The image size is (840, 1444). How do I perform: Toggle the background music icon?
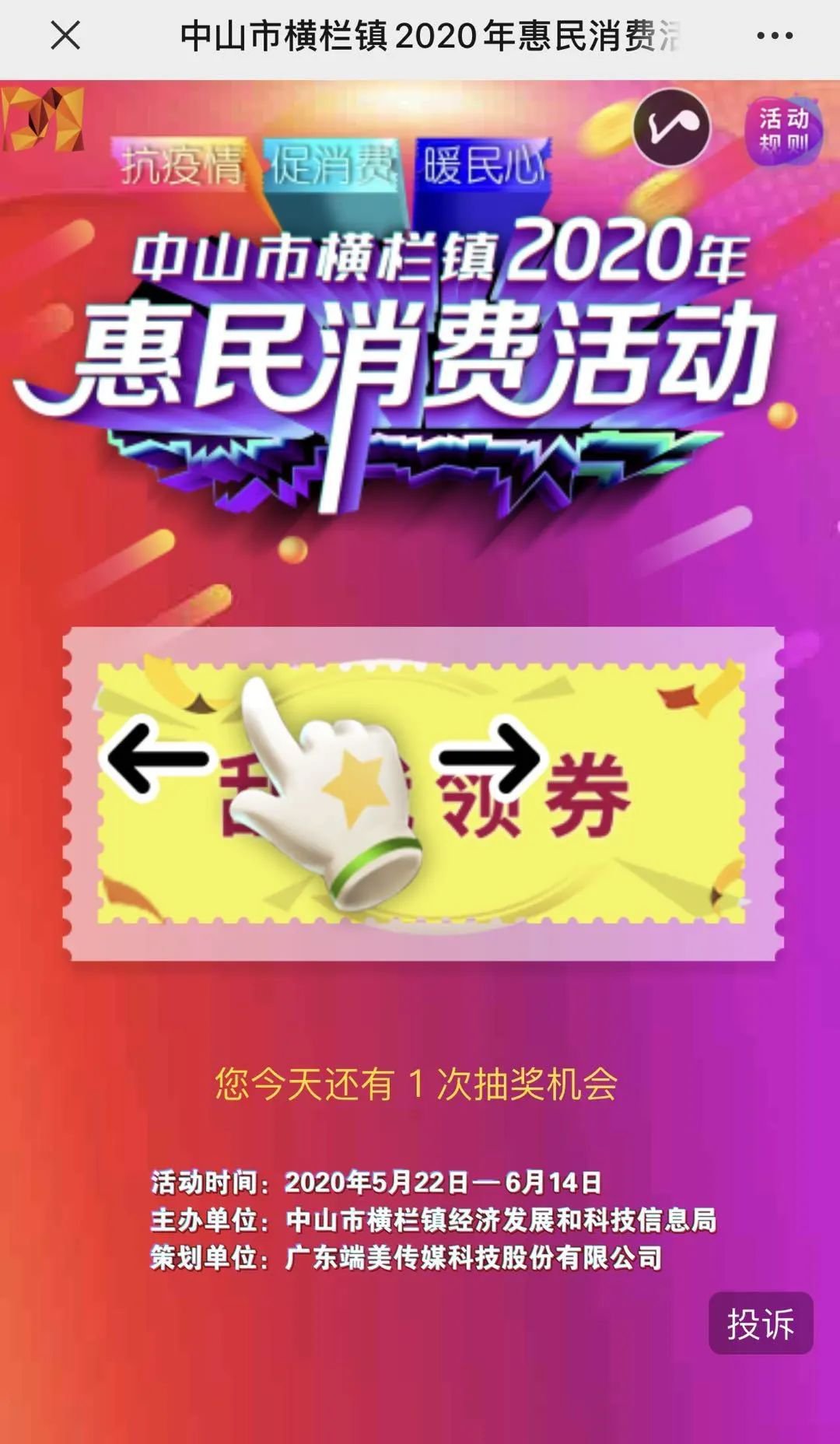pyautogui.click(x=671, y=128)
